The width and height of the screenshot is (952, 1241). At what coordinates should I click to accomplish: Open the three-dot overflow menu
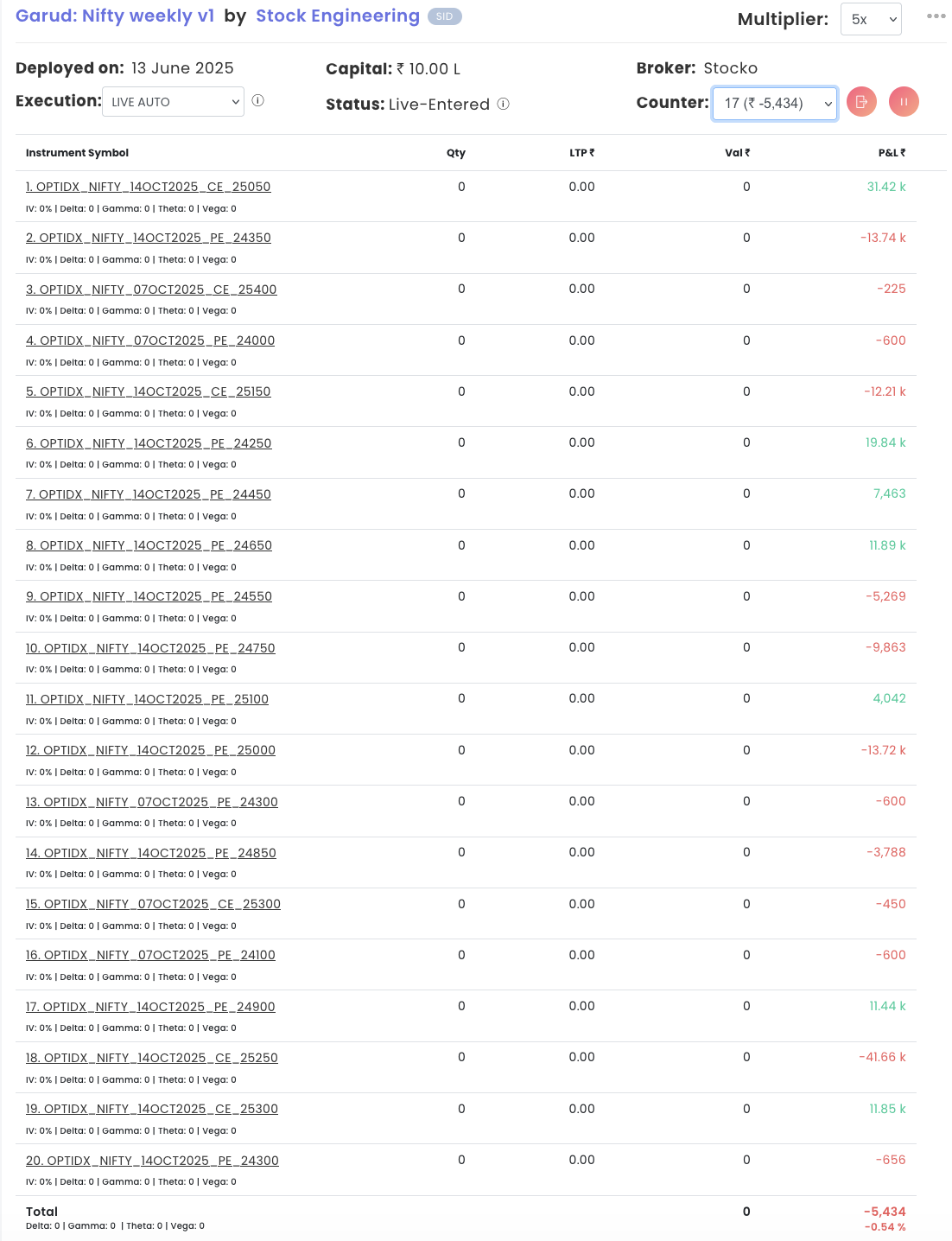[x=936, y=16]
